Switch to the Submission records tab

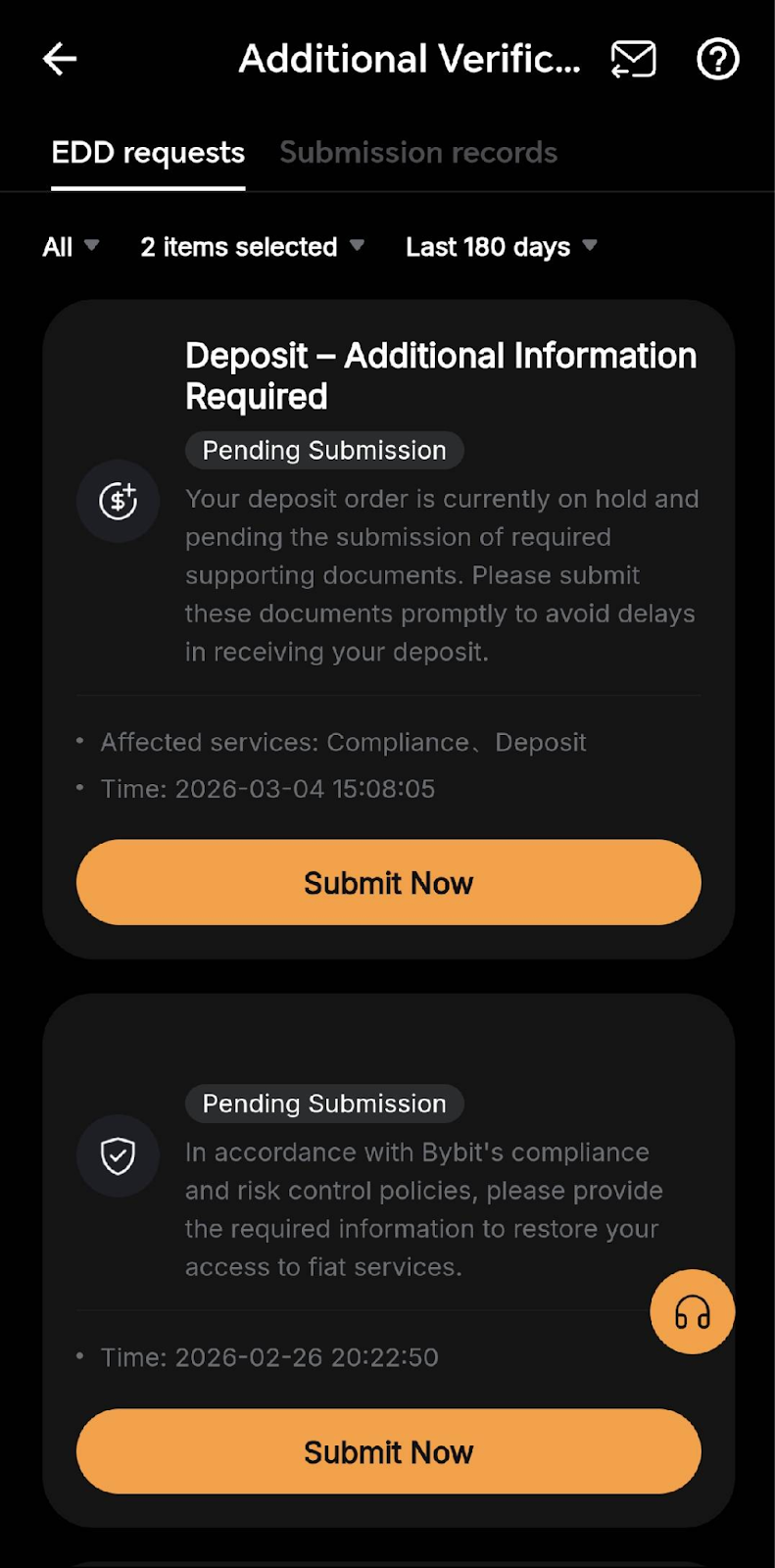418,153
